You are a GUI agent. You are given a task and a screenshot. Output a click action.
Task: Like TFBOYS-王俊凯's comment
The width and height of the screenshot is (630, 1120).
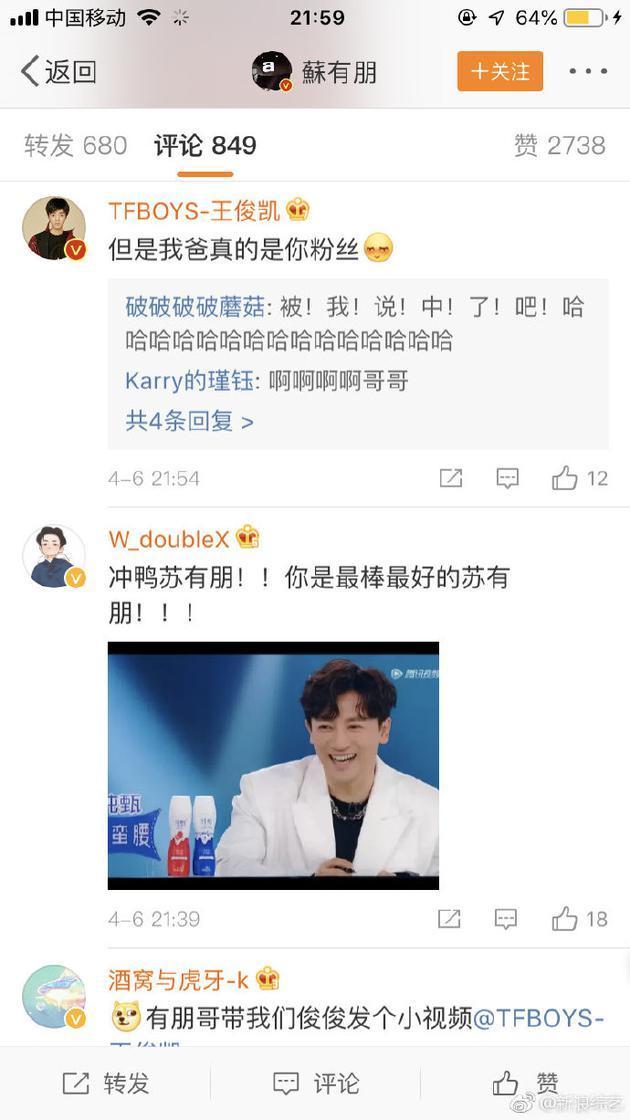tap(579, 478)
